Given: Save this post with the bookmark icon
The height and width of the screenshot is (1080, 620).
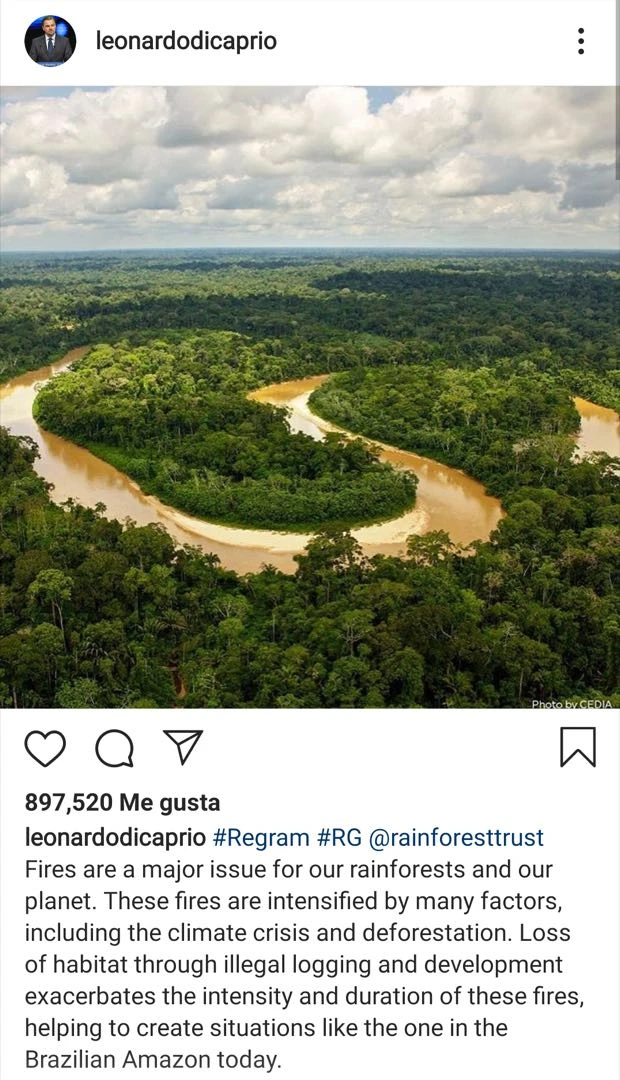Looking at the screenshot, I should click(x=577, y=747).
